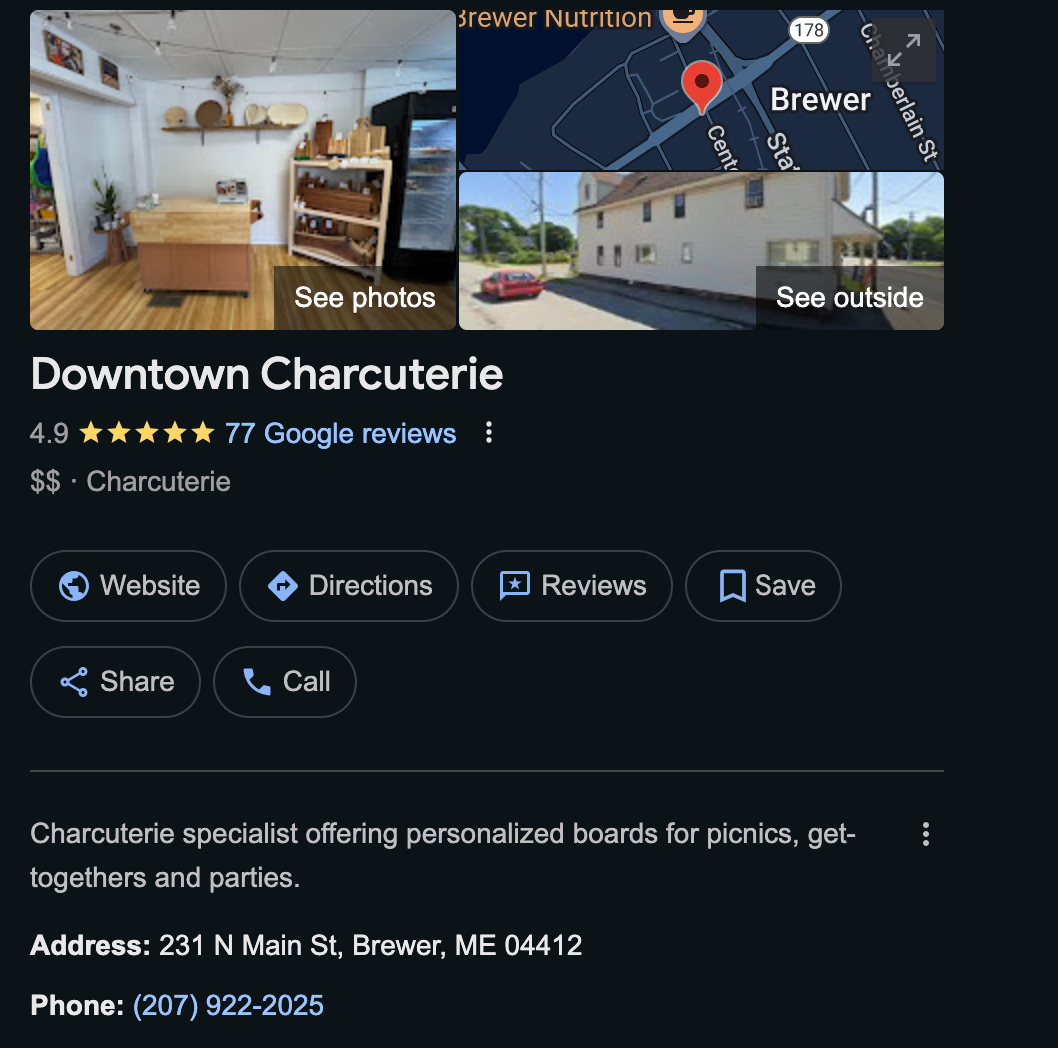The height and width of the screenshot is (1048, 1058).
Task: Open the more options next to the description
Action: [x=926, y=834]
